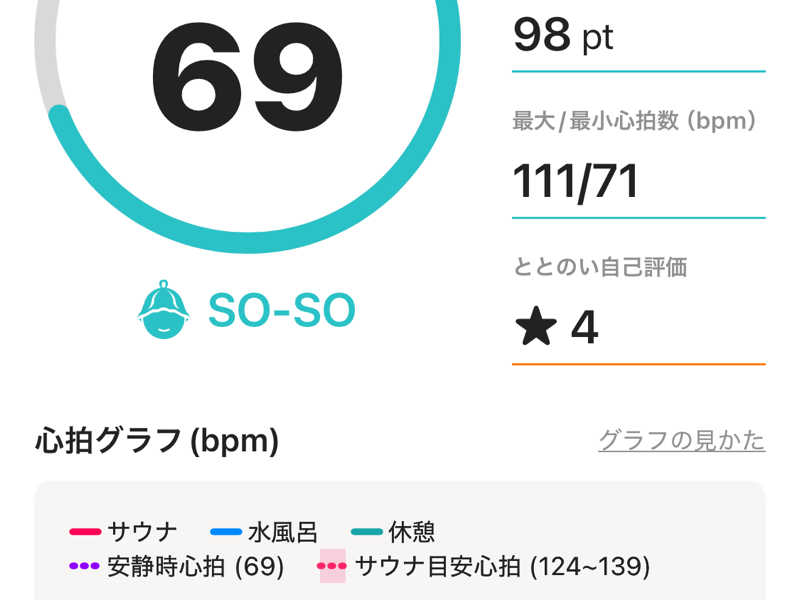
Task: Open the グラフの見かた link
Action: 681,440
